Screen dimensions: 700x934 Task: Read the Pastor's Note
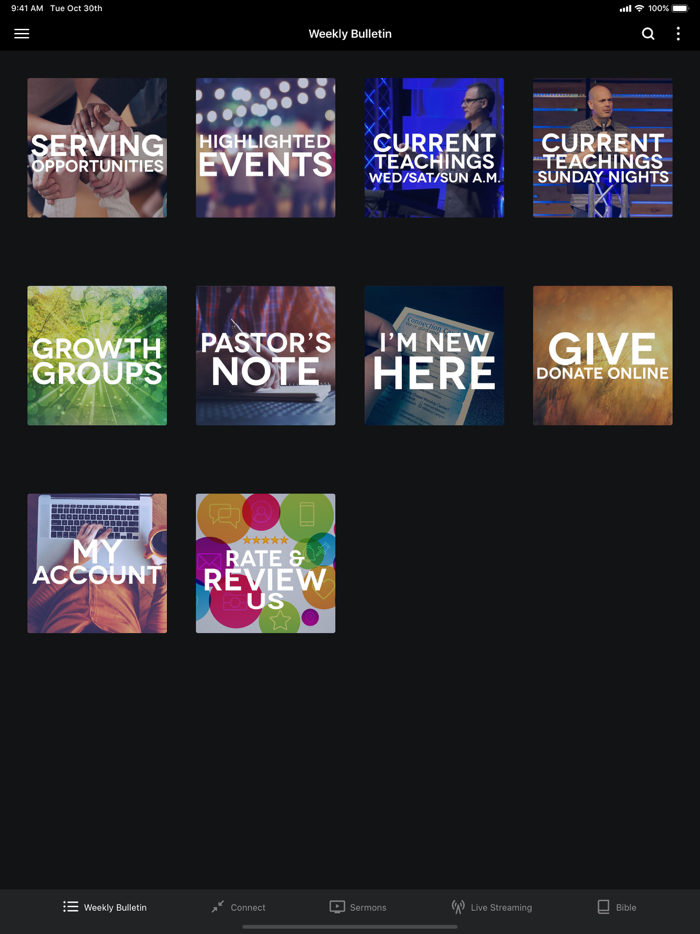(x=265, y=356)
